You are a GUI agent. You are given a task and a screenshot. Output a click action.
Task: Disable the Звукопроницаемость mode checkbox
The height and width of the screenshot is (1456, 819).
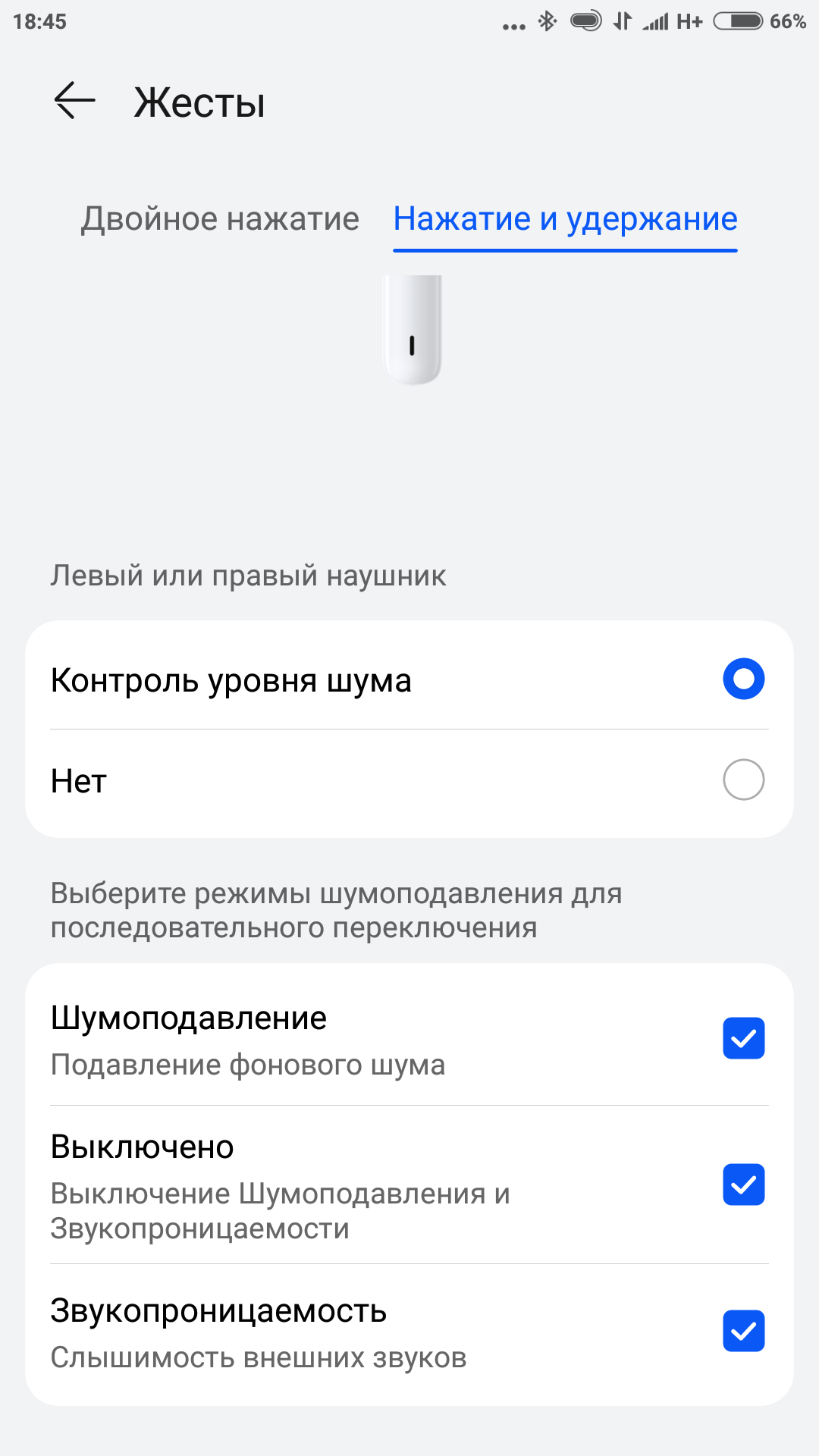pyautogui.click(x=743, y=1331)
